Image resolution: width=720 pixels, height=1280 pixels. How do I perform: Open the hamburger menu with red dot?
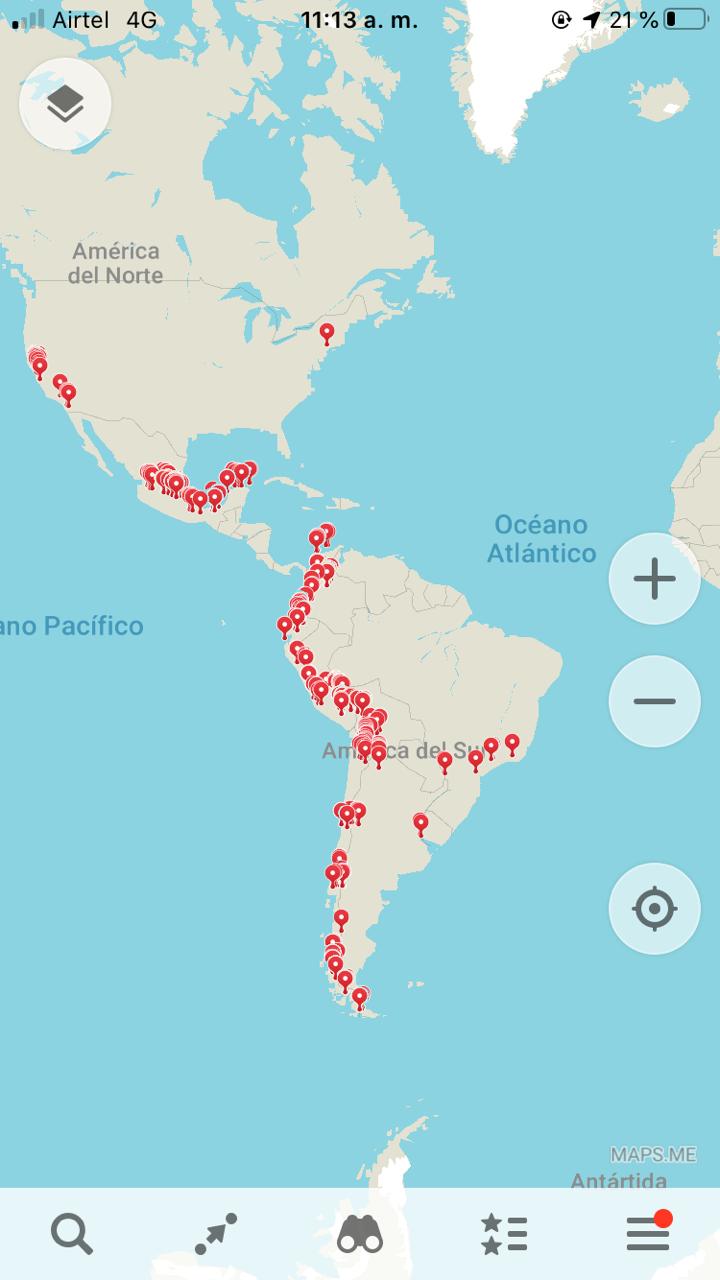[648, 1232]
